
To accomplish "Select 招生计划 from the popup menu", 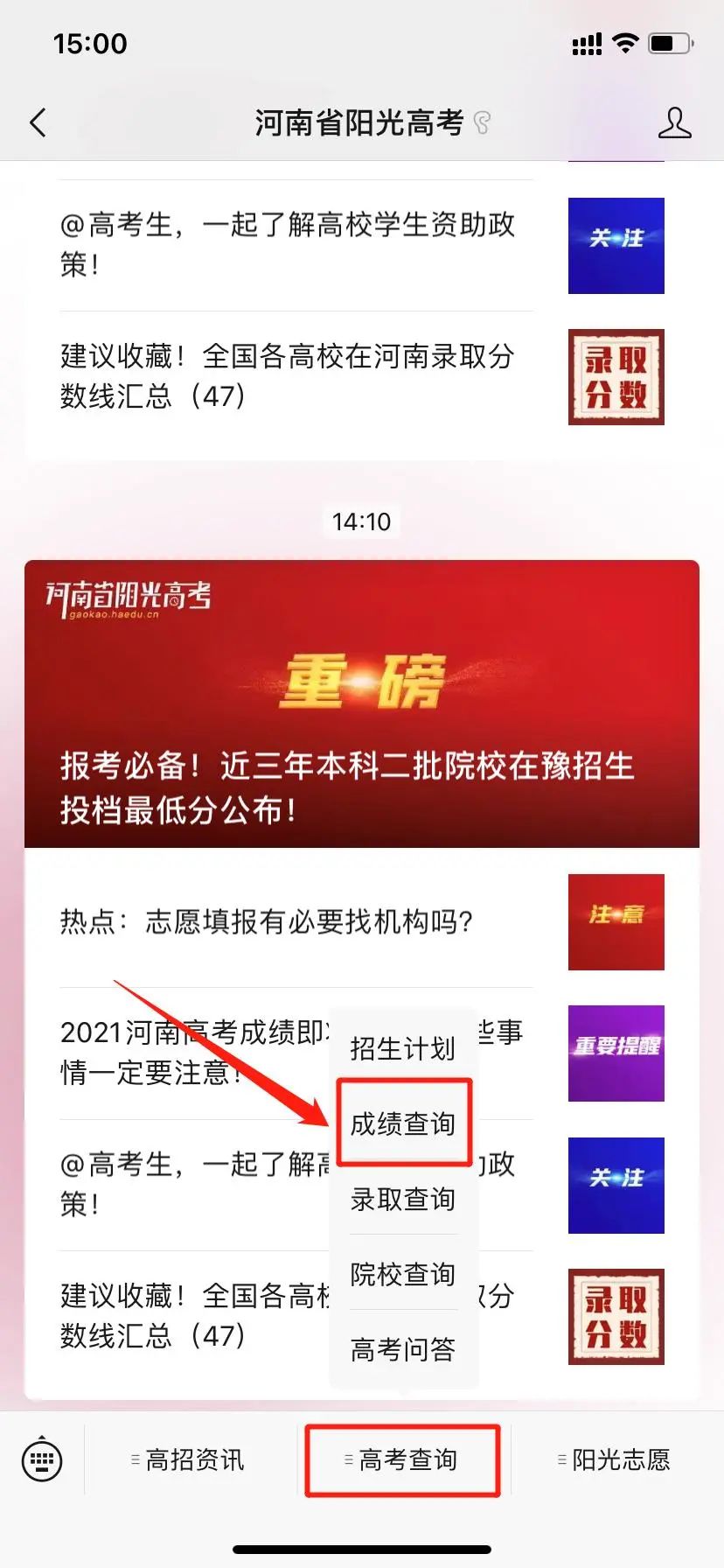I will coord(403,1048).
